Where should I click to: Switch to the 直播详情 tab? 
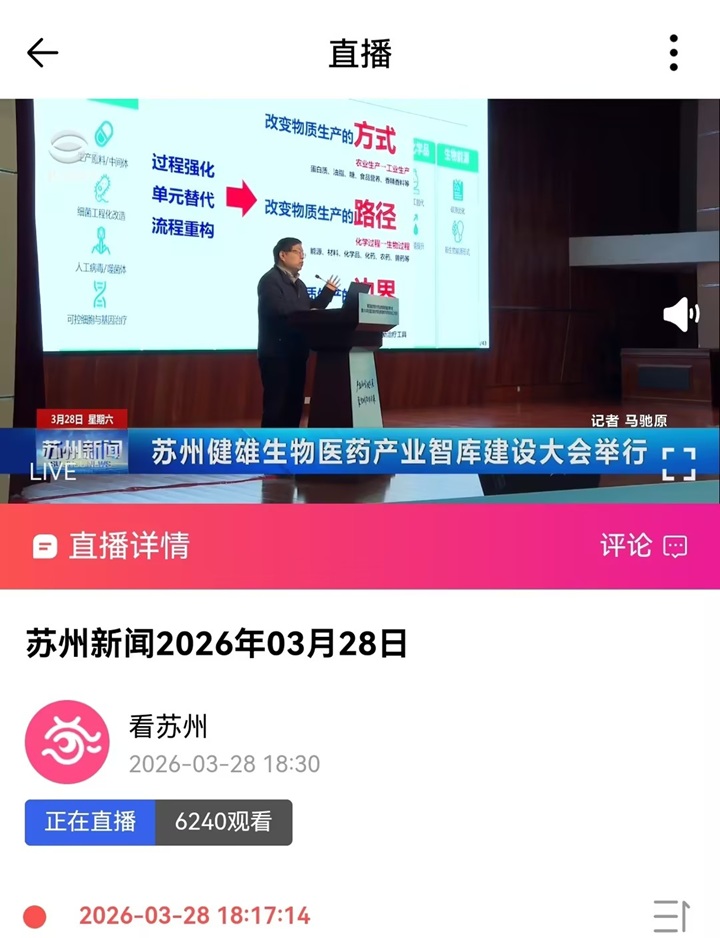111,545
